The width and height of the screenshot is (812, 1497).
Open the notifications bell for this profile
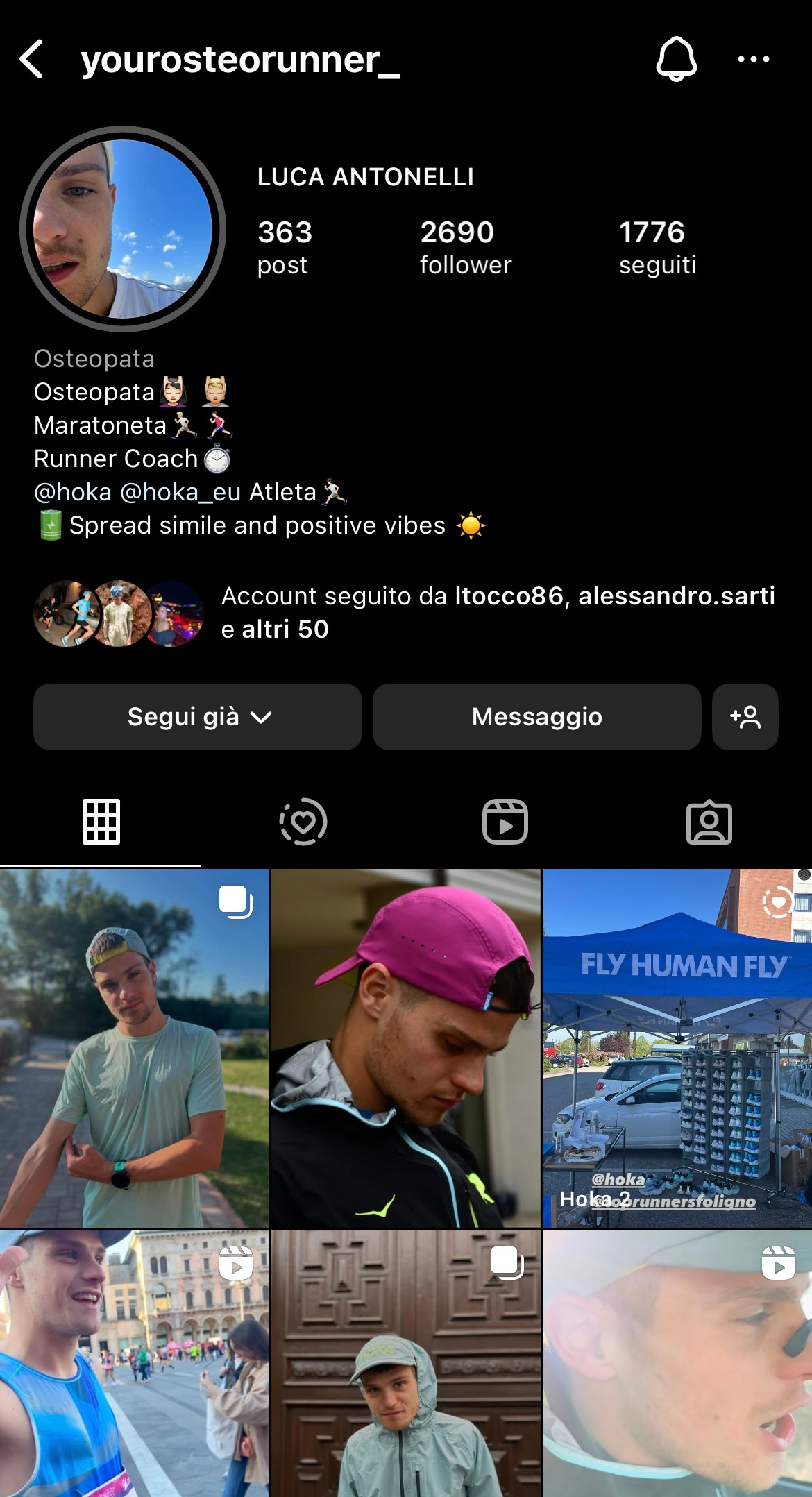[676, 59]
